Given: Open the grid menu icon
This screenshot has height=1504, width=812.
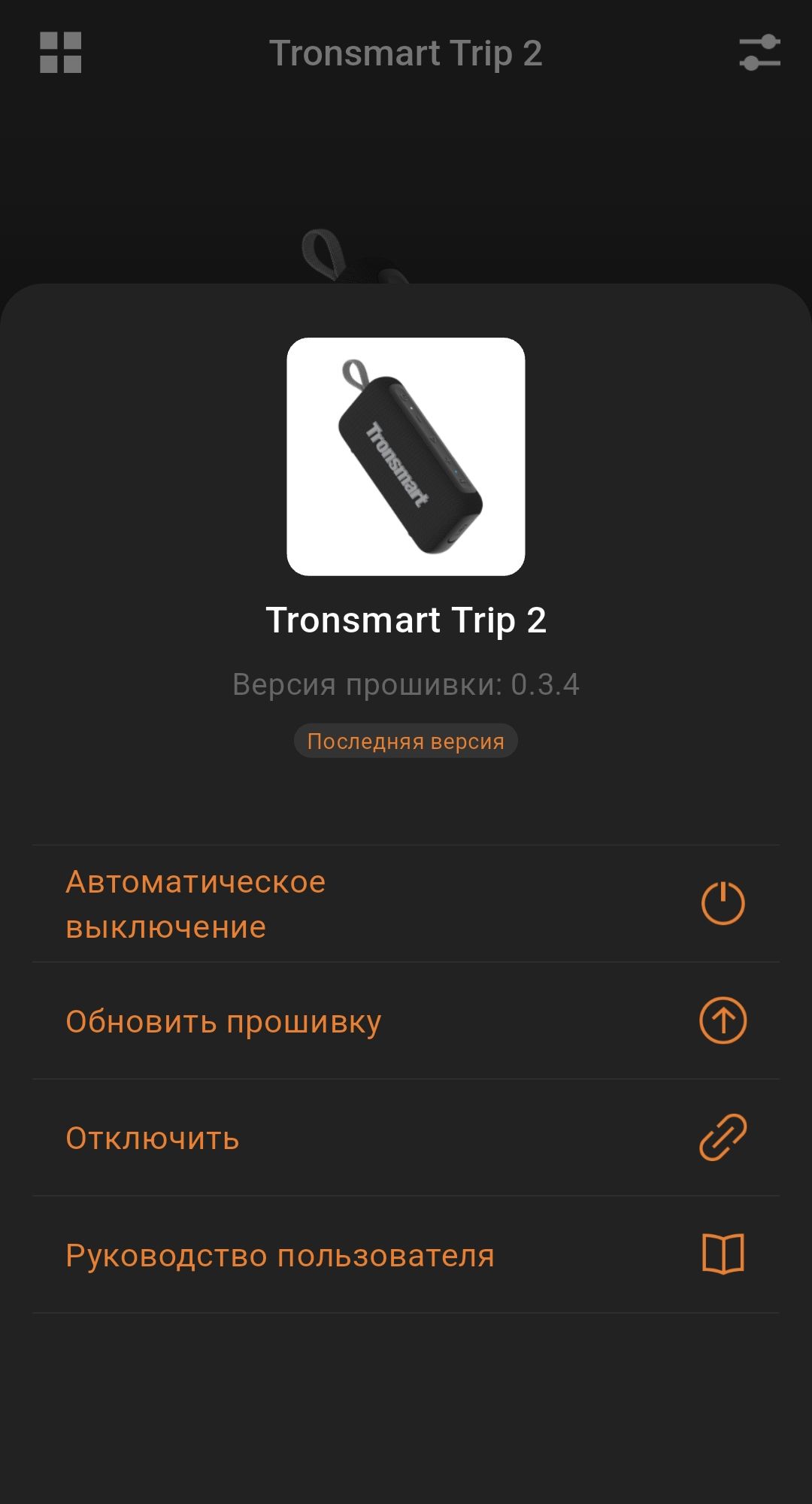Looking at the screenshot, I should tap(60, 53).
